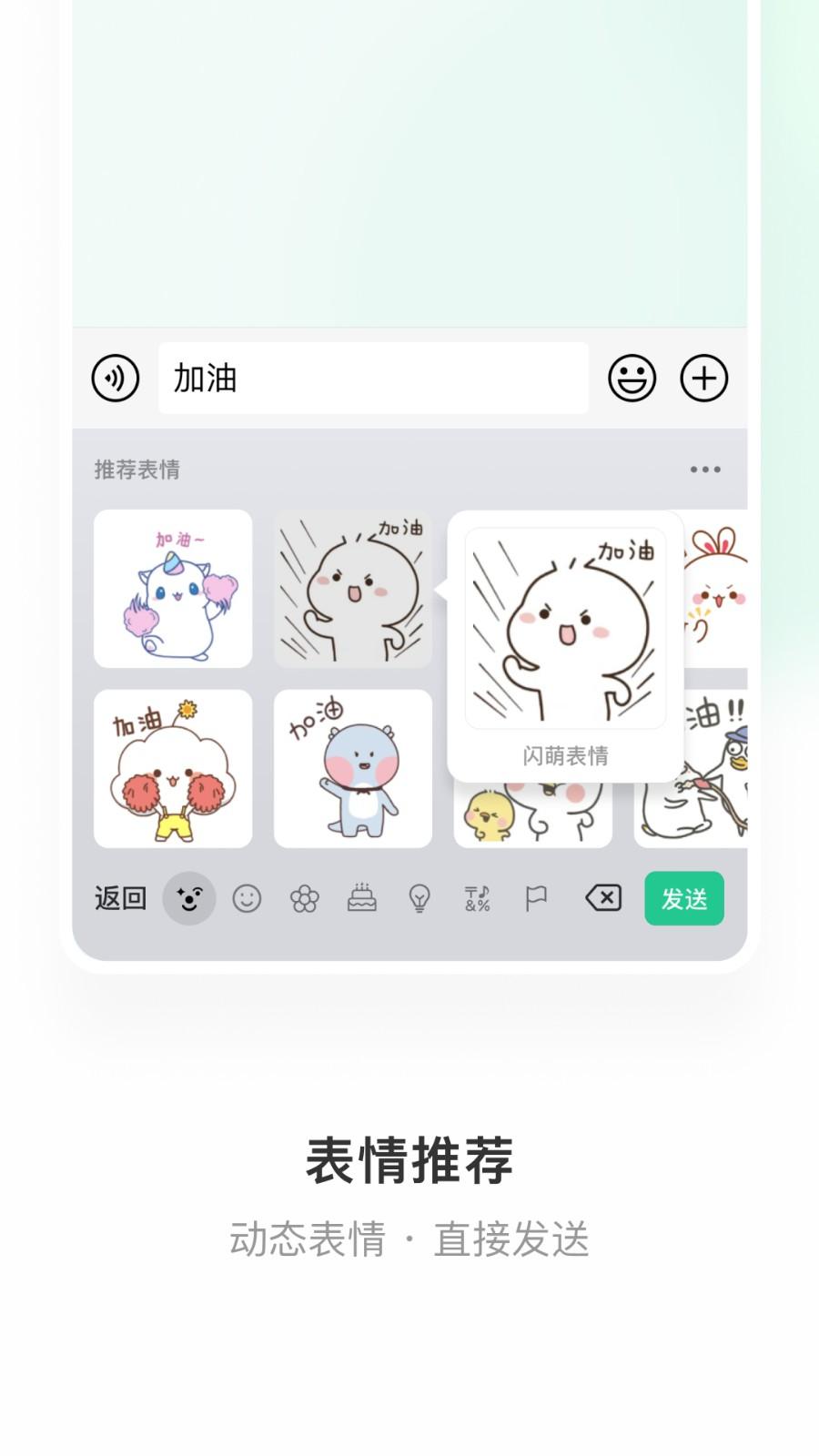This screenshot has height=1456, width=819.
Task: Open the birthday cake emoji category
Action: pyautogui.click(x=362, y=898)
